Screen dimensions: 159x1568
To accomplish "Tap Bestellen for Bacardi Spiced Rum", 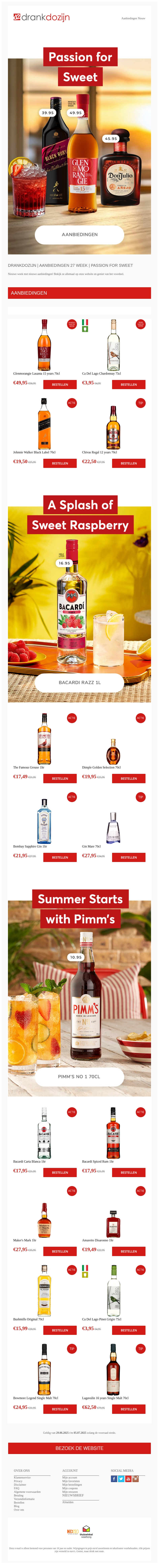I will coord(129,1172).
